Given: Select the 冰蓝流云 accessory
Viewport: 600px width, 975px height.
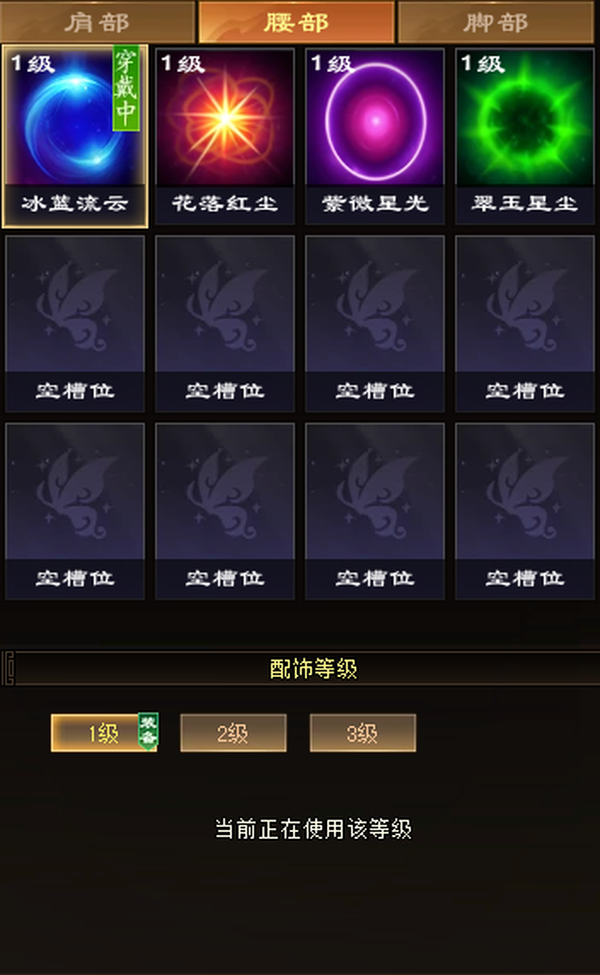Looking at the screenshot, I should click(75, 136).
